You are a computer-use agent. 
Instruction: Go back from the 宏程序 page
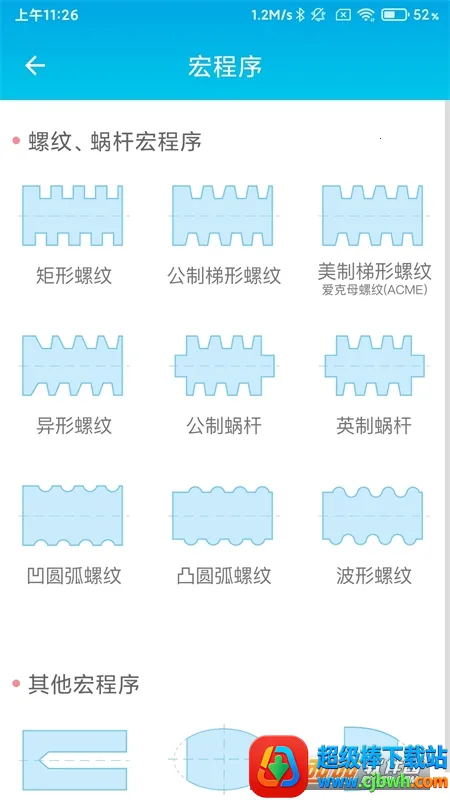[x=35, y=66]
